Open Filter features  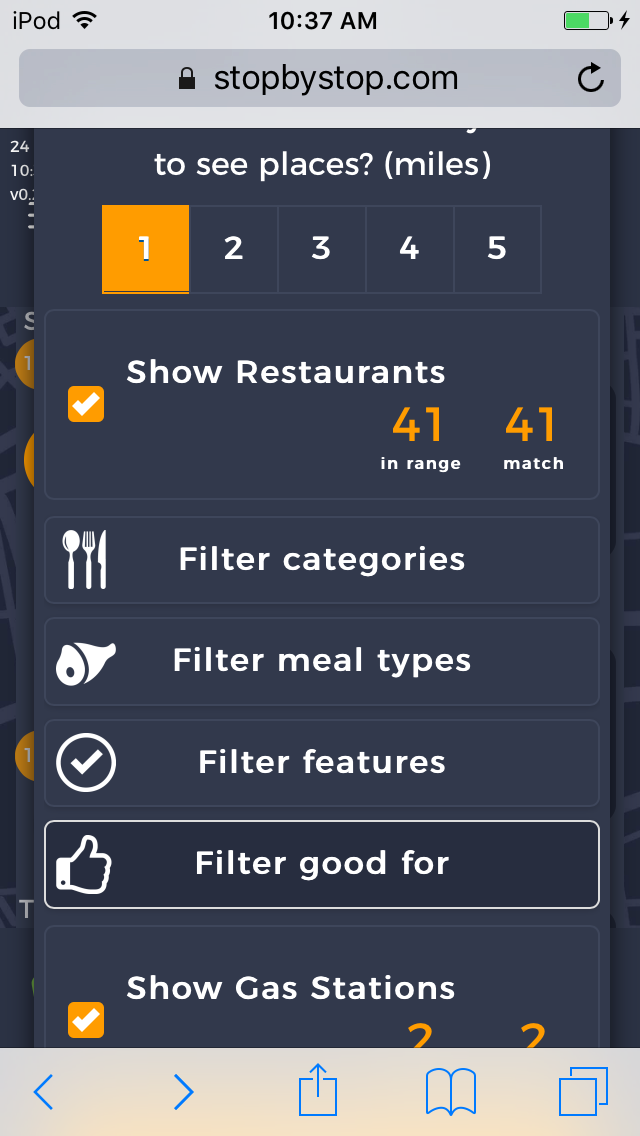[321, 763]
